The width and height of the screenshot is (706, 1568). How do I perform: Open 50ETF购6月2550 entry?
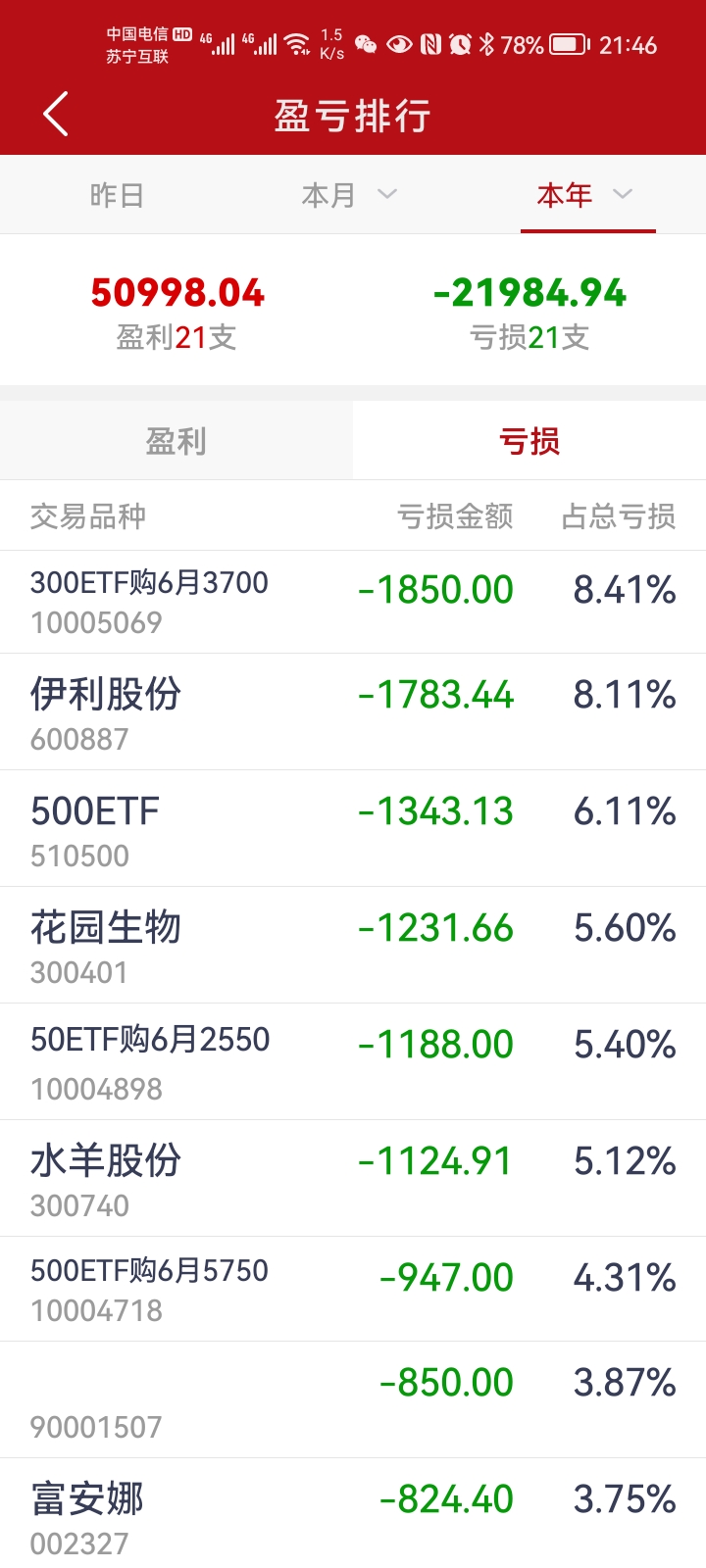353,1061
